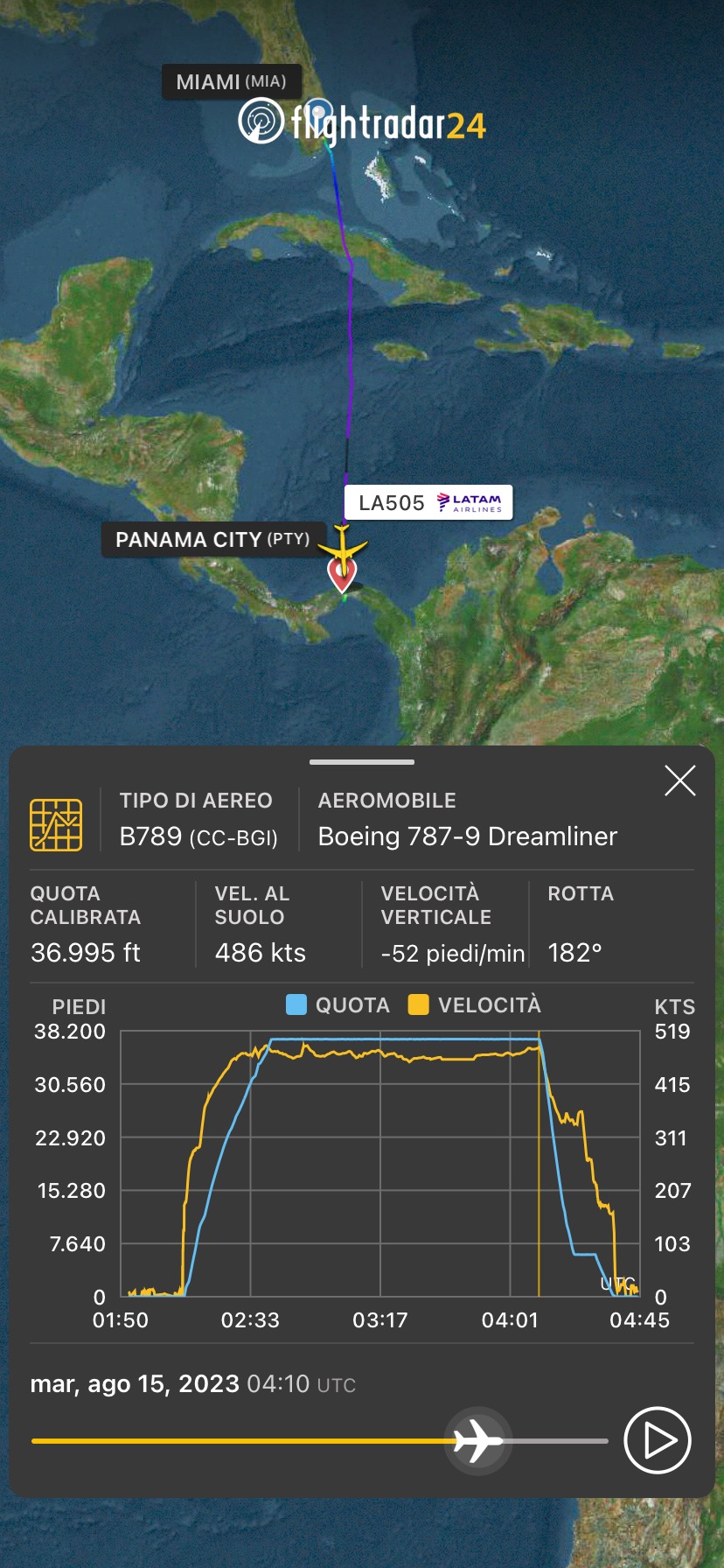724x1568 pixels.
Task: Tap the airplane handle on the playback timeline
Action: click(x=477, y=1440)
